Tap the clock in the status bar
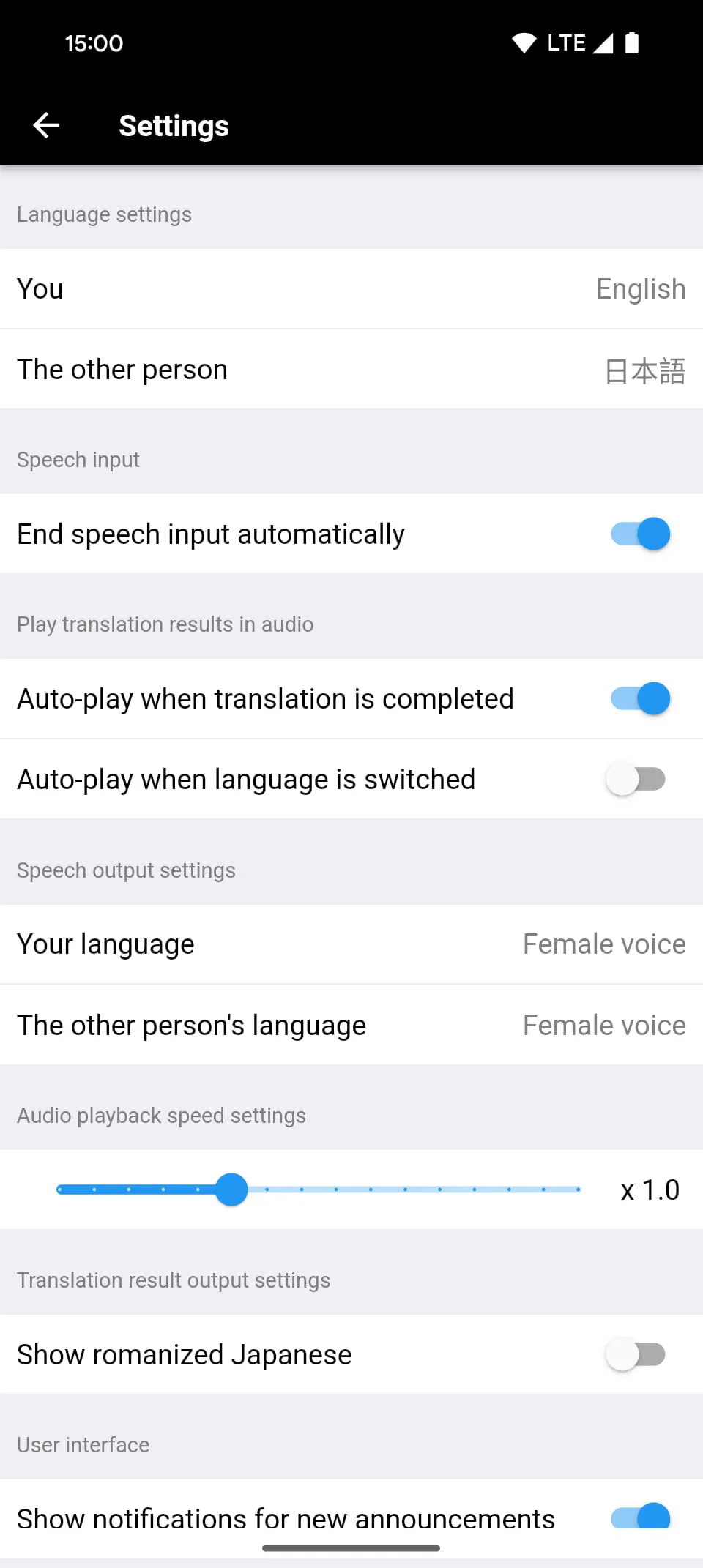The image size is (703, 1568). (94, 42)
